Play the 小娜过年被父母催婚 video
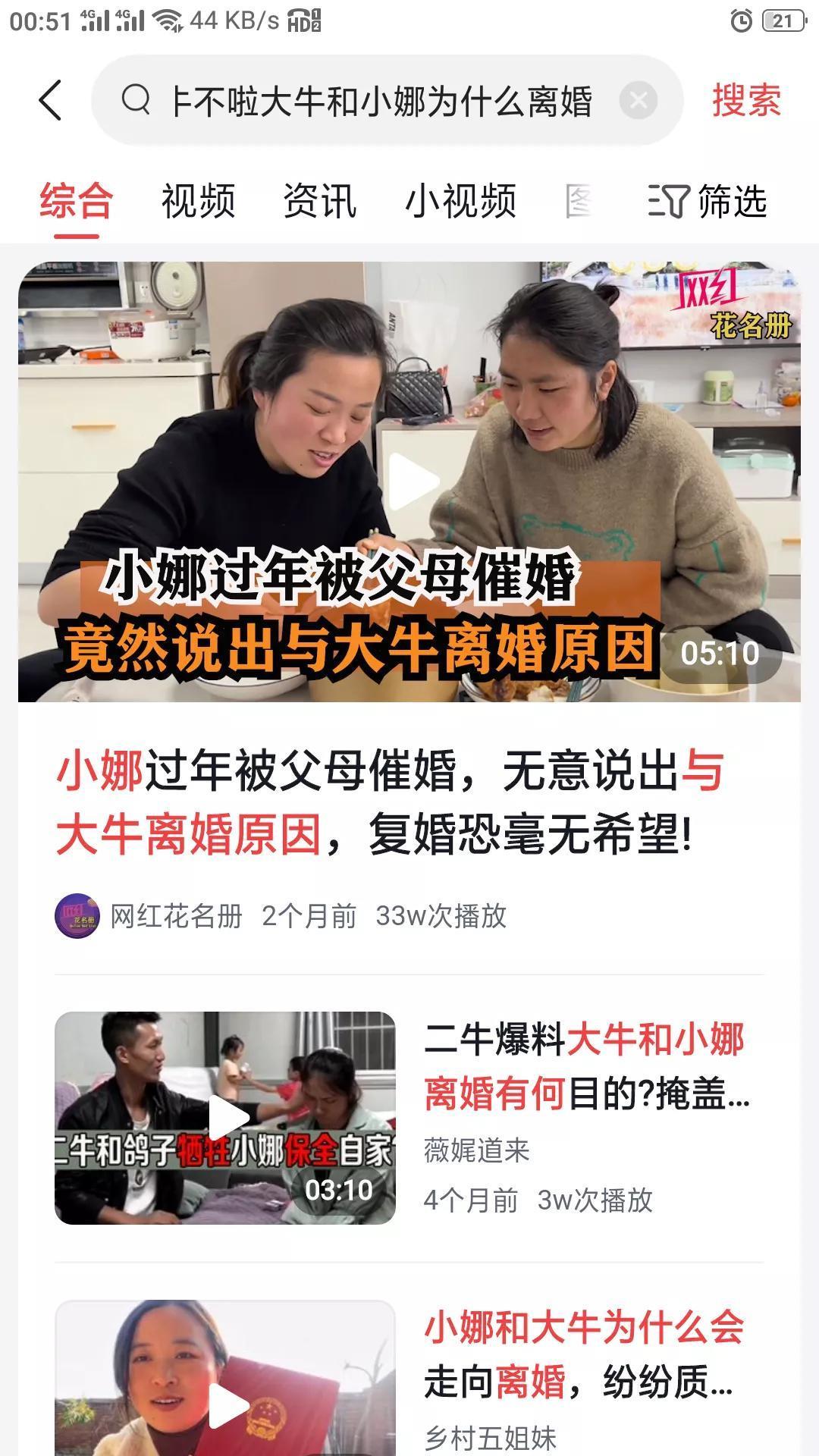 pos(409,482)
